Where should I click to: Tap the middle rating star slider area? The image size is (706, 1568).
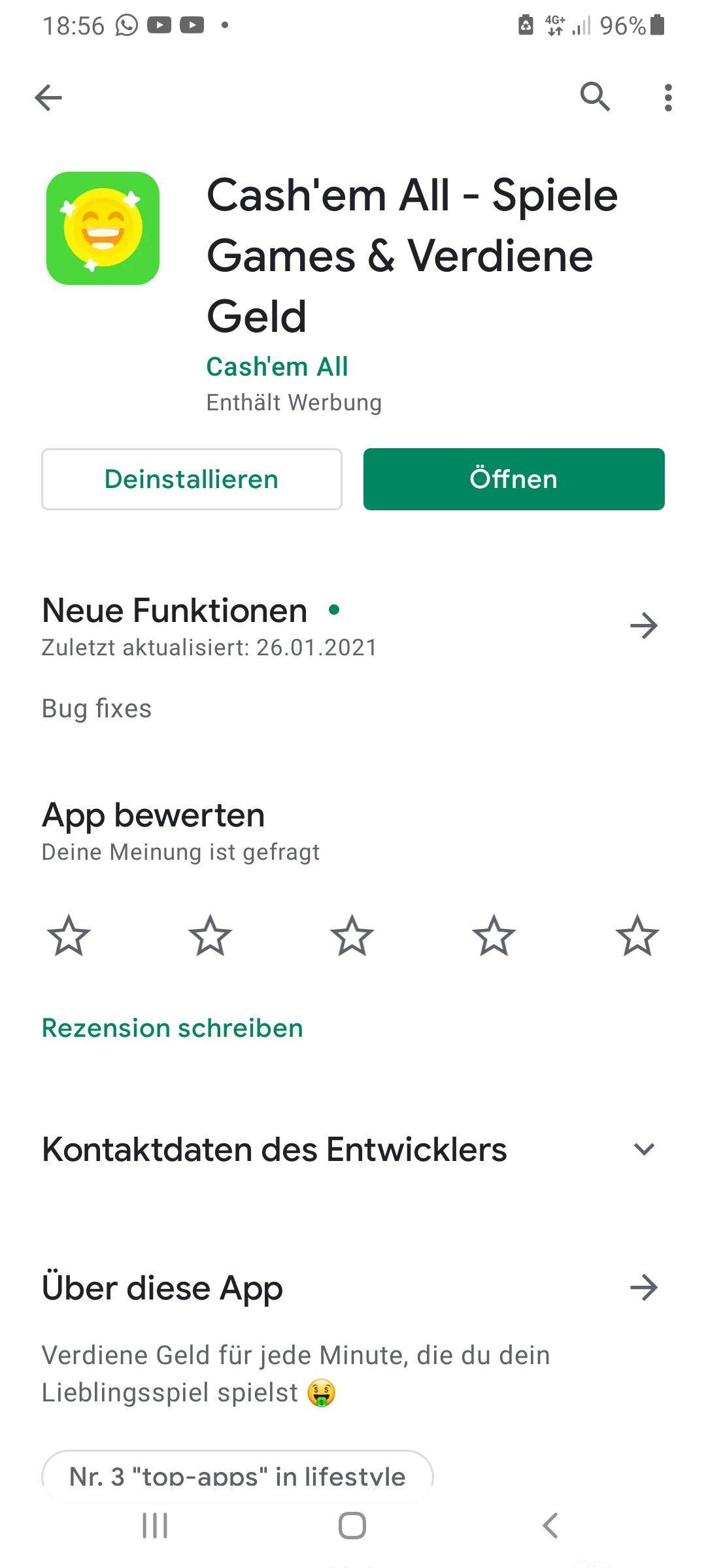(352, 936)
